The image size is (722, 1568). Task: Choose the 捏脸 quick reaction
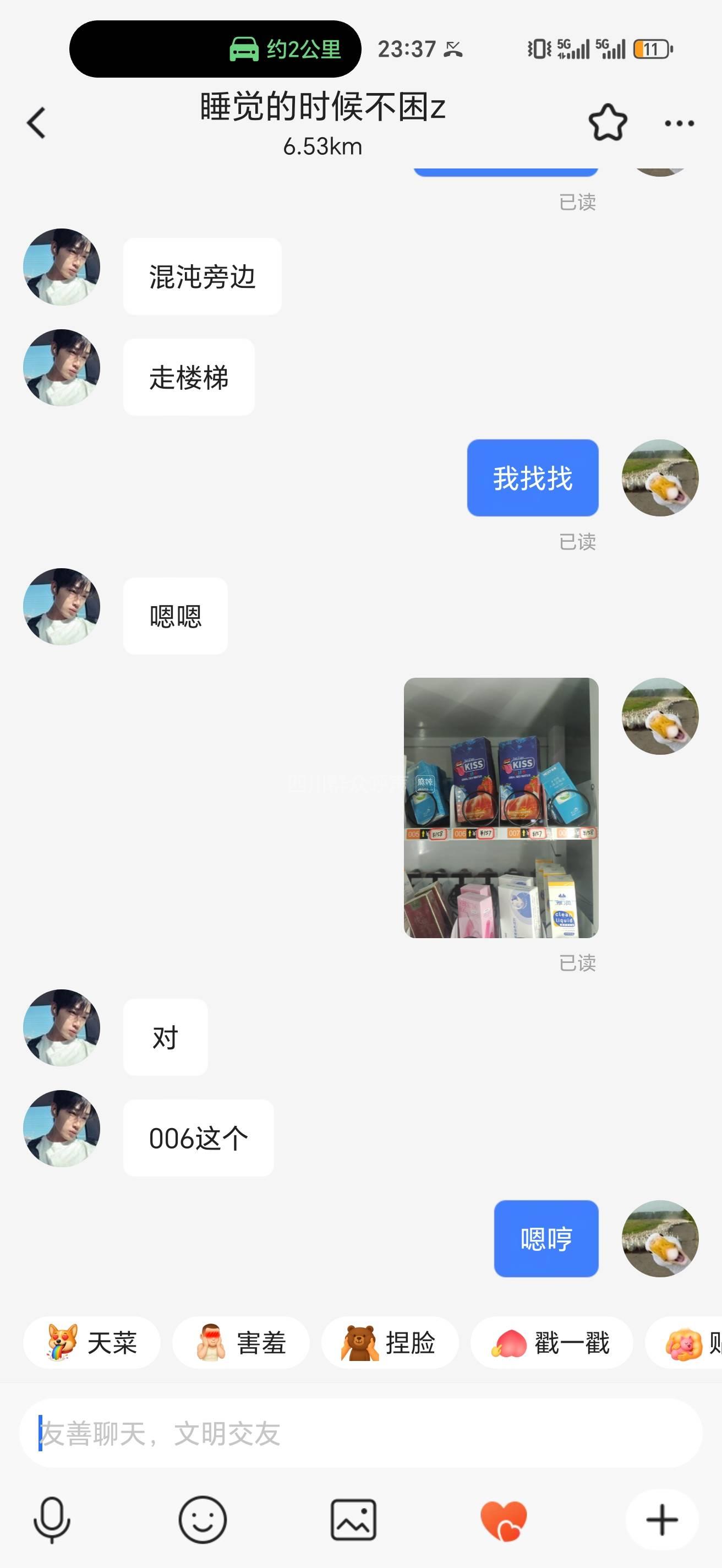390,1342
